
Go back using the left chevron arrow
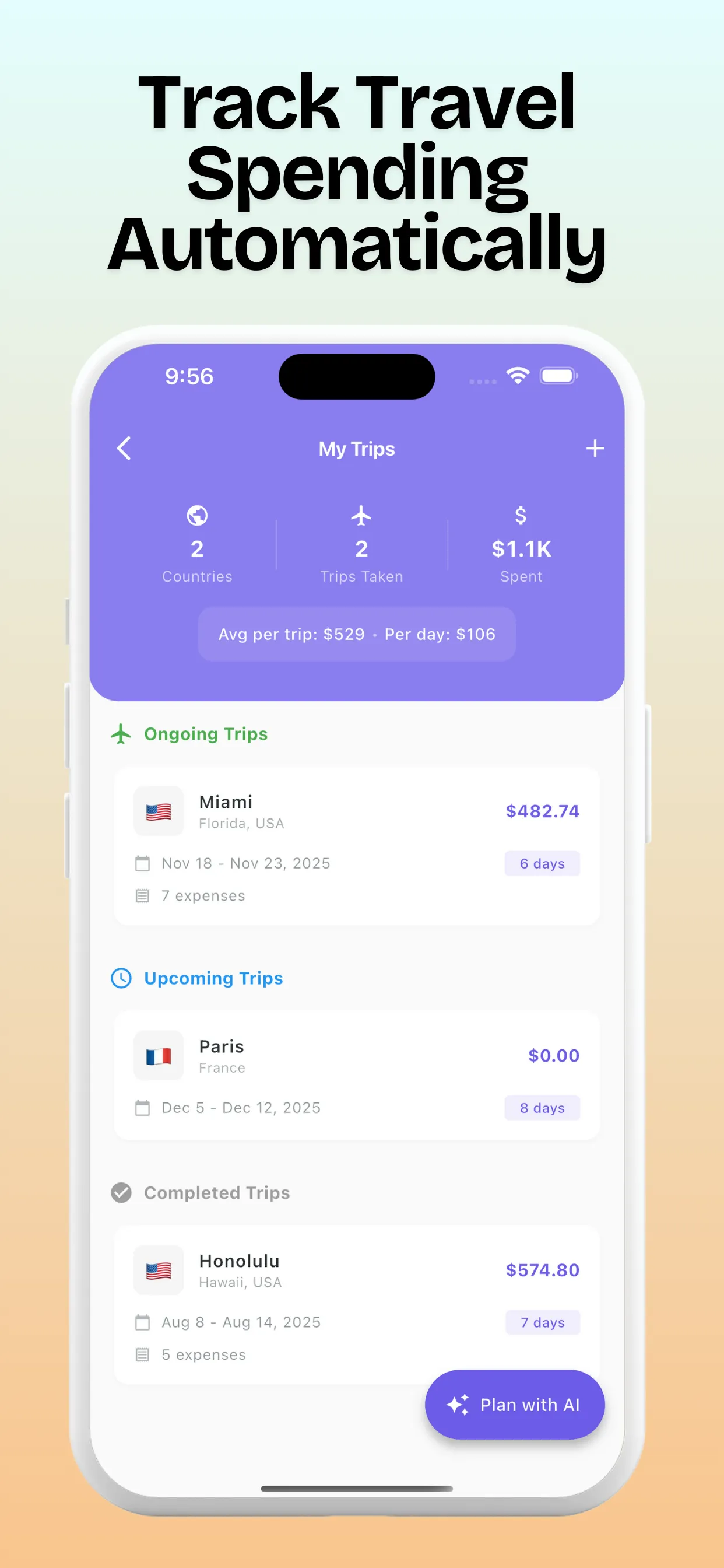125,449
